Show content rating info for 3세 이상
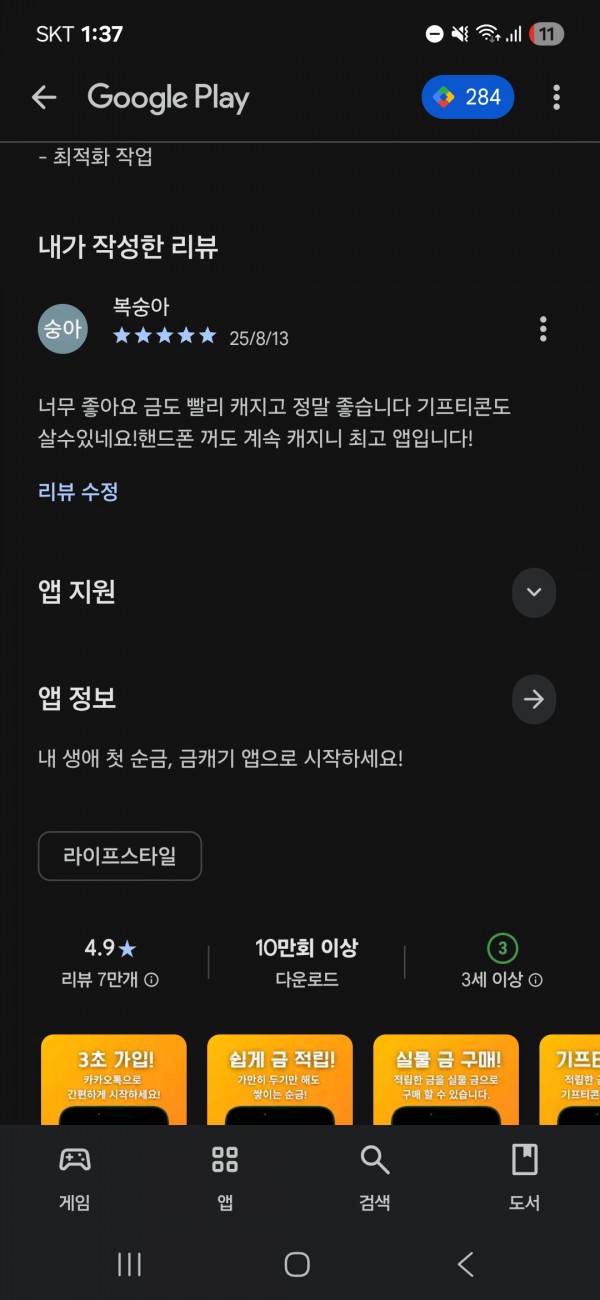This screenshot has width=600, height=1300. pos(536,980)
